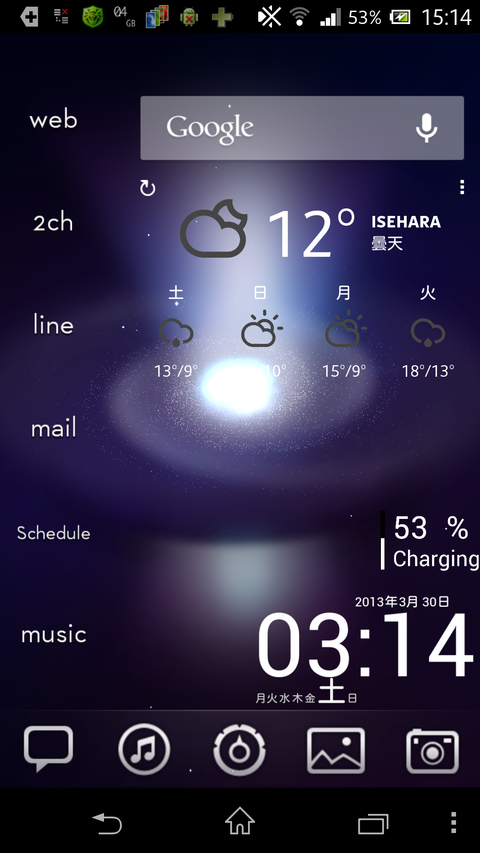Viewport: 480px width, 853px height.
Task: Launch the 2ch shortcut
Action: click(x=53, y=222)
